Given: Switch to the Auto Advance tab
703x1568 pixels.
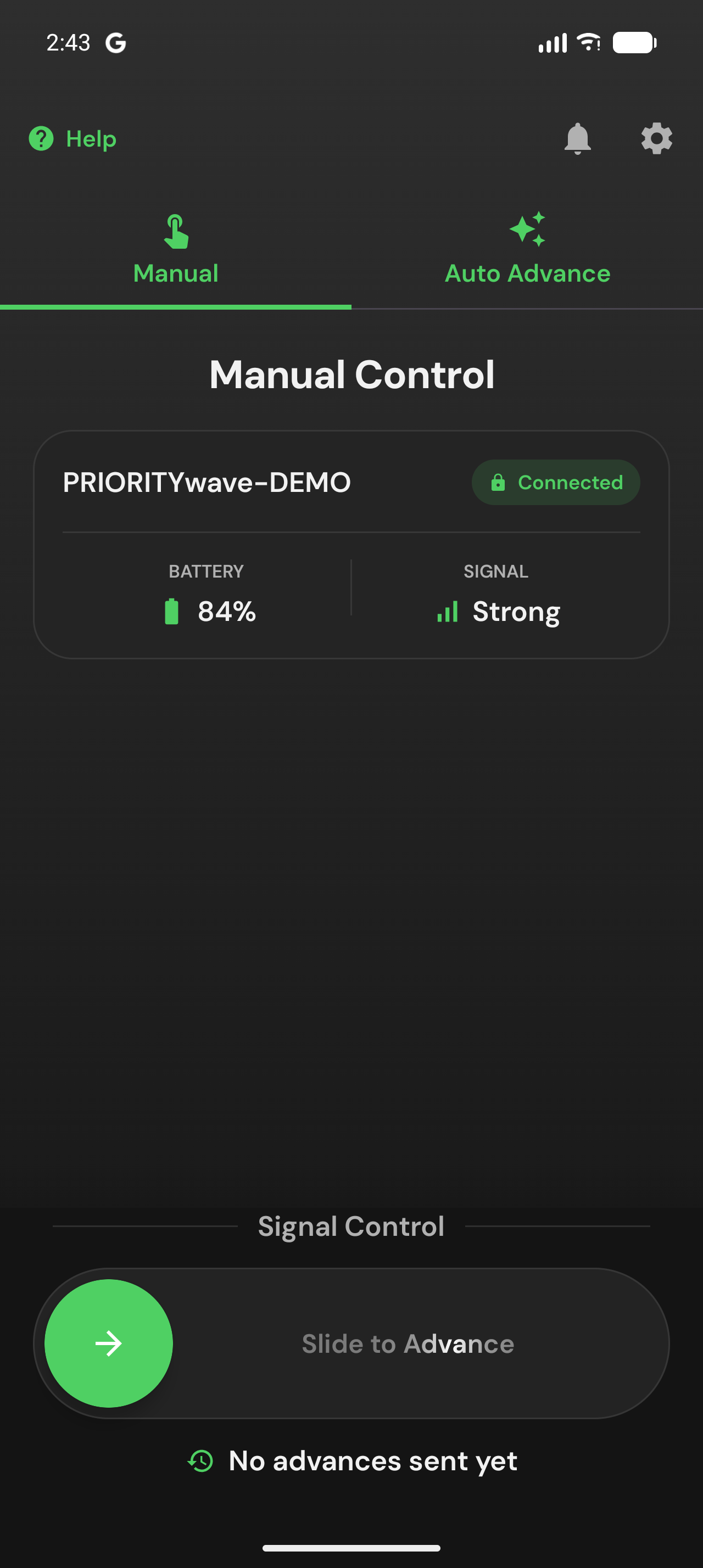Looking at the screenshot, I should 527,250.
